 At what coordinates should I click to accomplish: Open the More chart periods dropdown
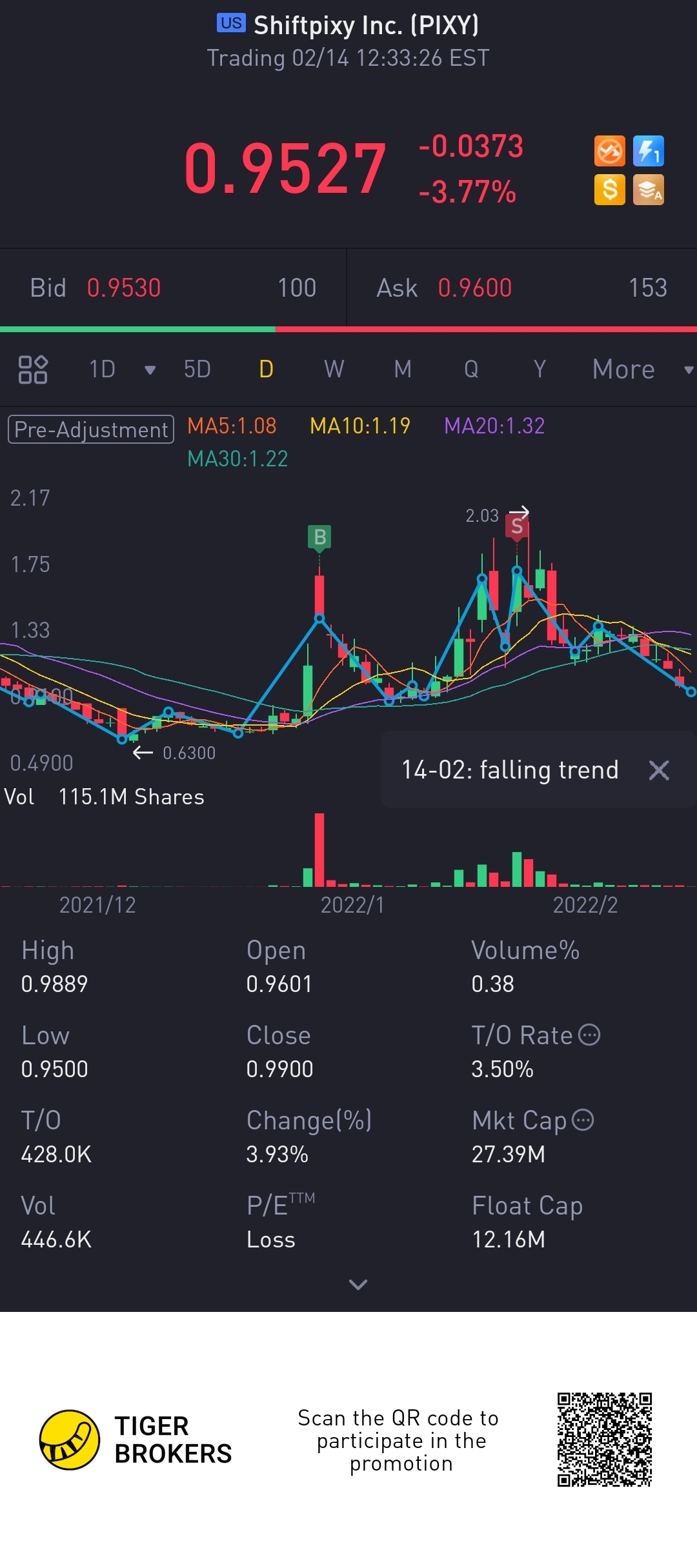(x=641, y=370)
